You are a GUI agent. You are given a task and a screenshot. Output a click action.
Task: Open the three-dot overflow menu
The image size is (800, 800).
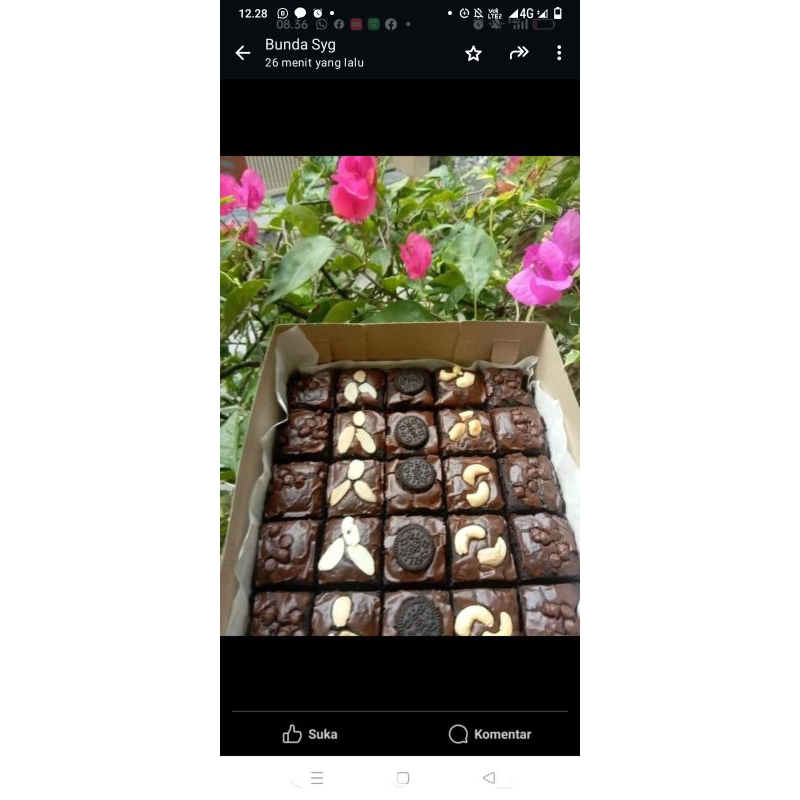click(x=559, y=53)
